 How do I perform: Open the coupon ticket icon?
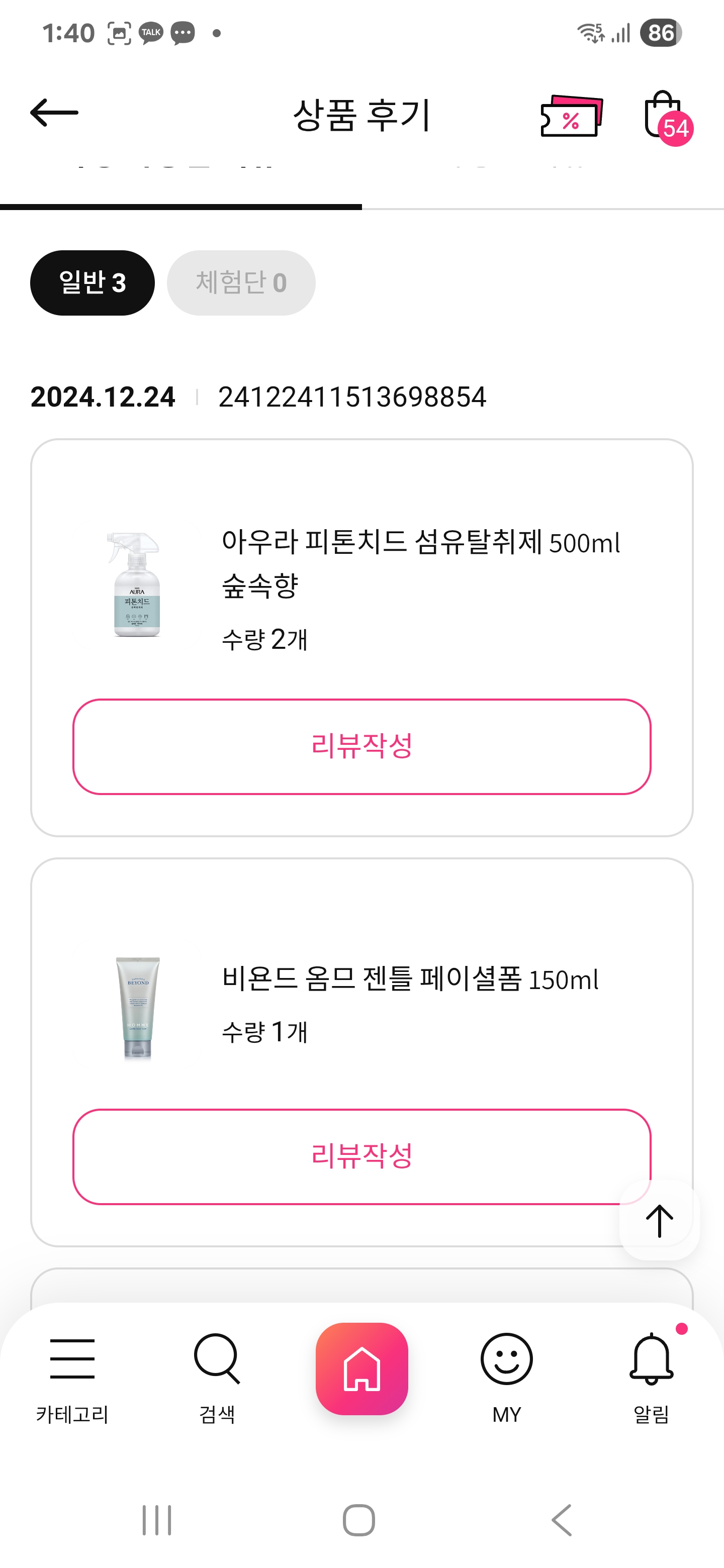coord(571,116)
